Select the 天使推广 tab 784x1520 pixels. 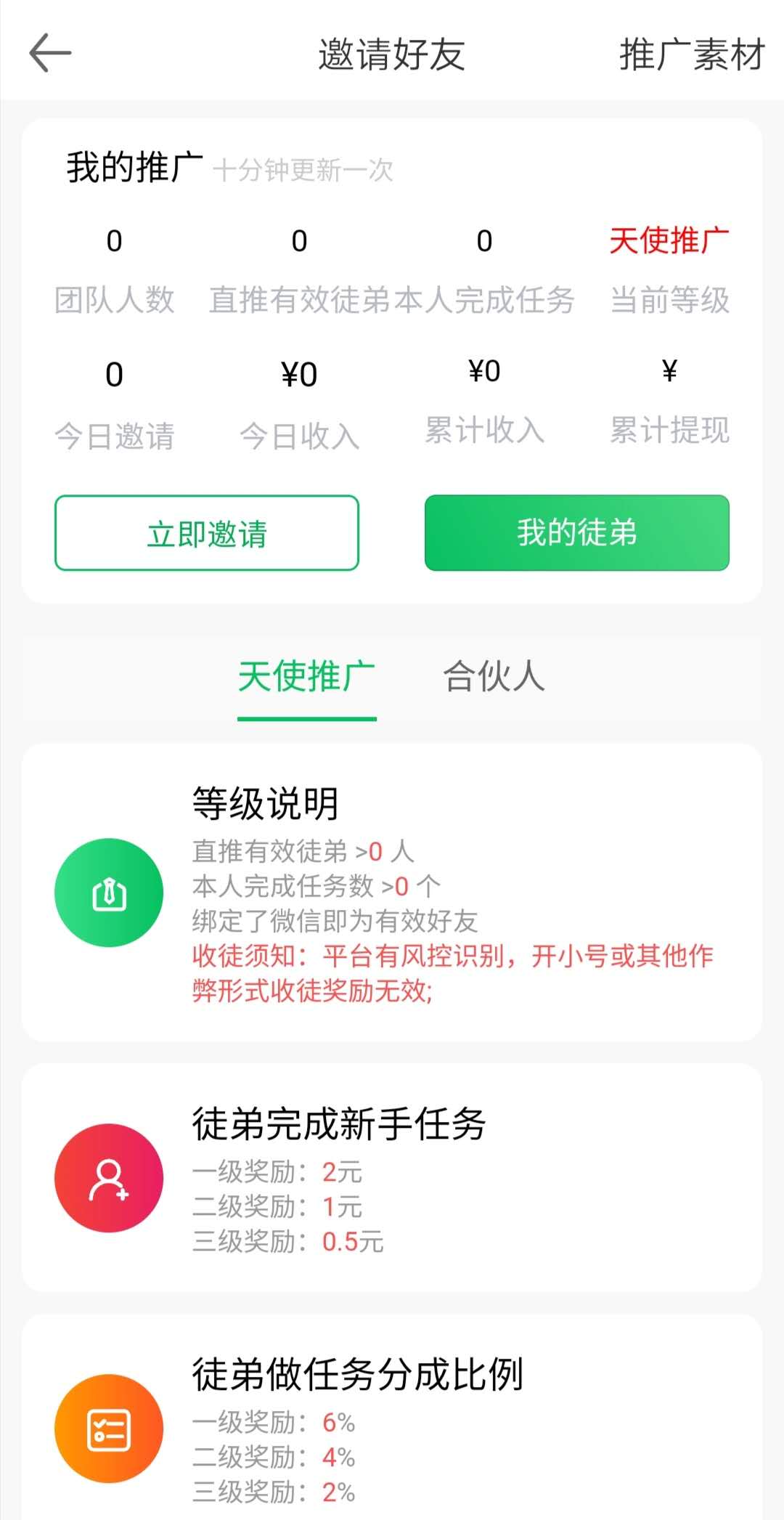click(307, 677)
